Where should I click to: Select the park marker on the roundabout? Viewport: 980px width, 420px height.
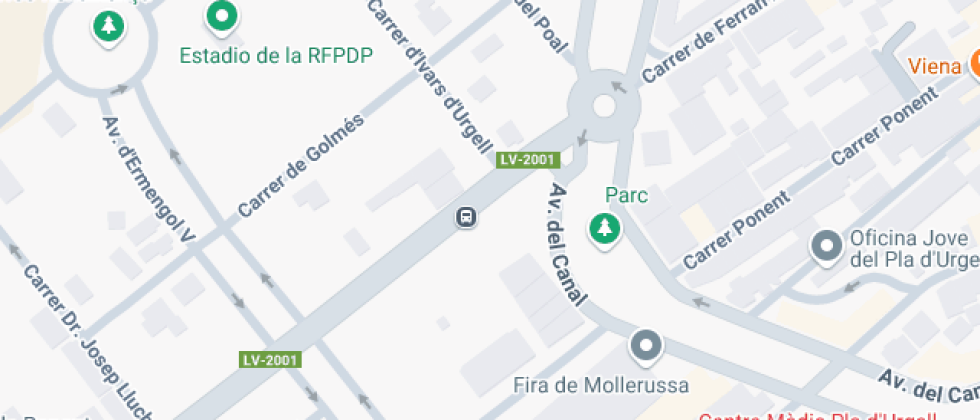point(106,27)
